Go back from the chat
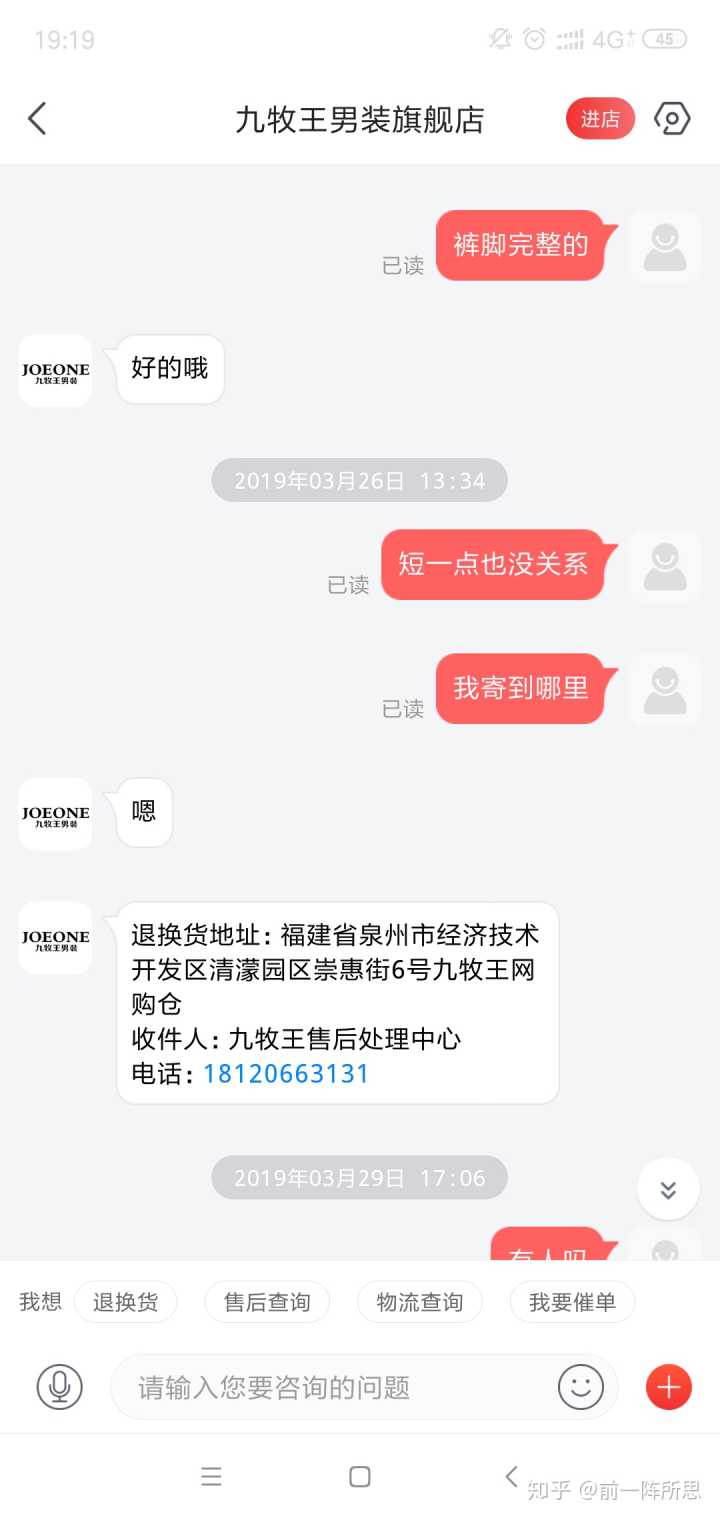This screenshot has width=720, height=1520. click(37, 119)
